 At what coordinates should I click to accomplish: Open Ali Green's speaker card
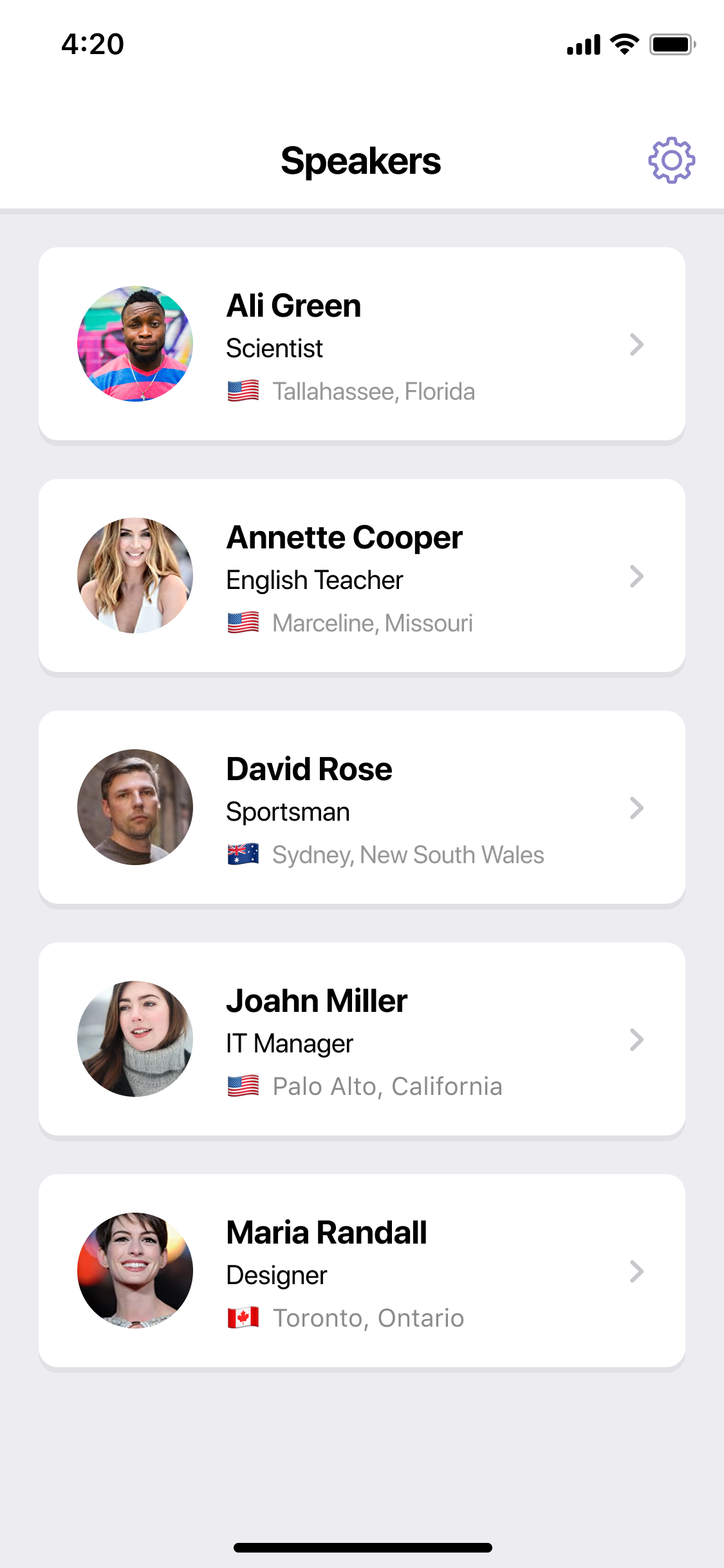(362, 344)
